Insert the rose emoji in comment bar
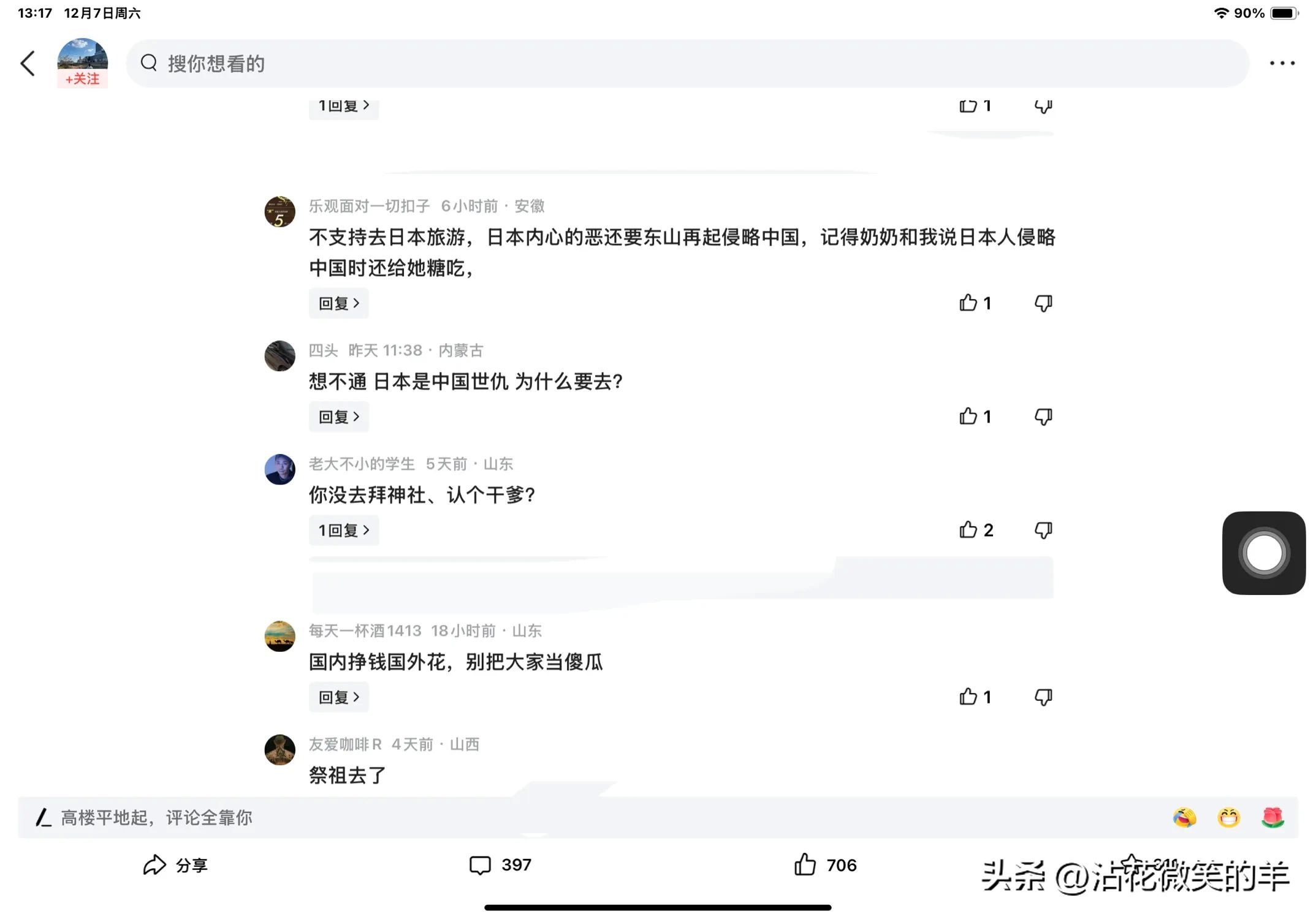The image size is (1316, 919). click(x=1272, y=818)
